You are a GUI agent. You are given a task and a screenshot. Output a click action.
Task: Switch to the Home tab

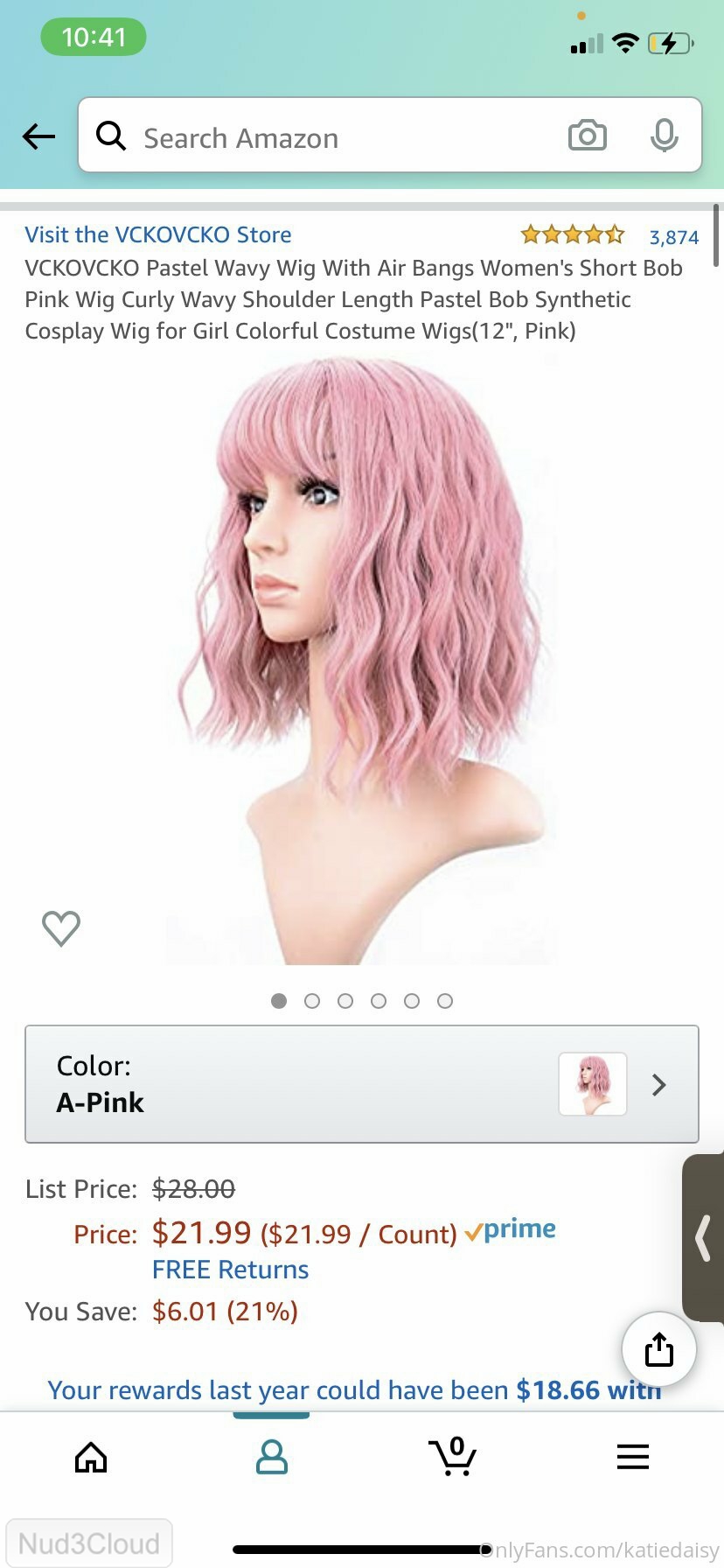[x=91, y=1457]
